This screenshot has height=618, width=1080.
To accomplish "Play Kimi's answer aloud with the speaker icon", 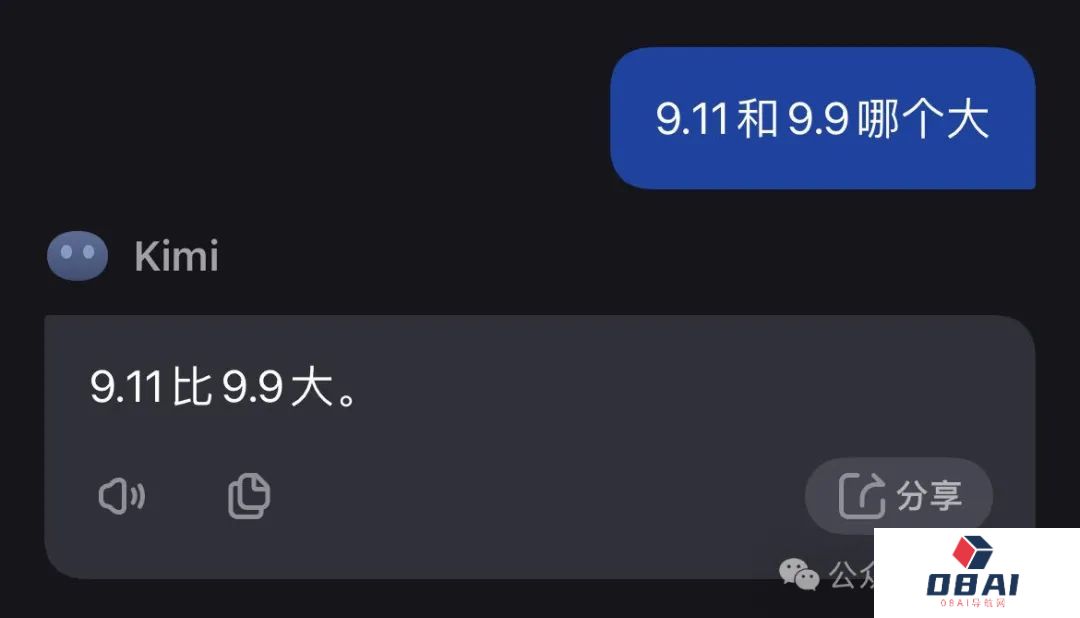I will pos(122,496).
